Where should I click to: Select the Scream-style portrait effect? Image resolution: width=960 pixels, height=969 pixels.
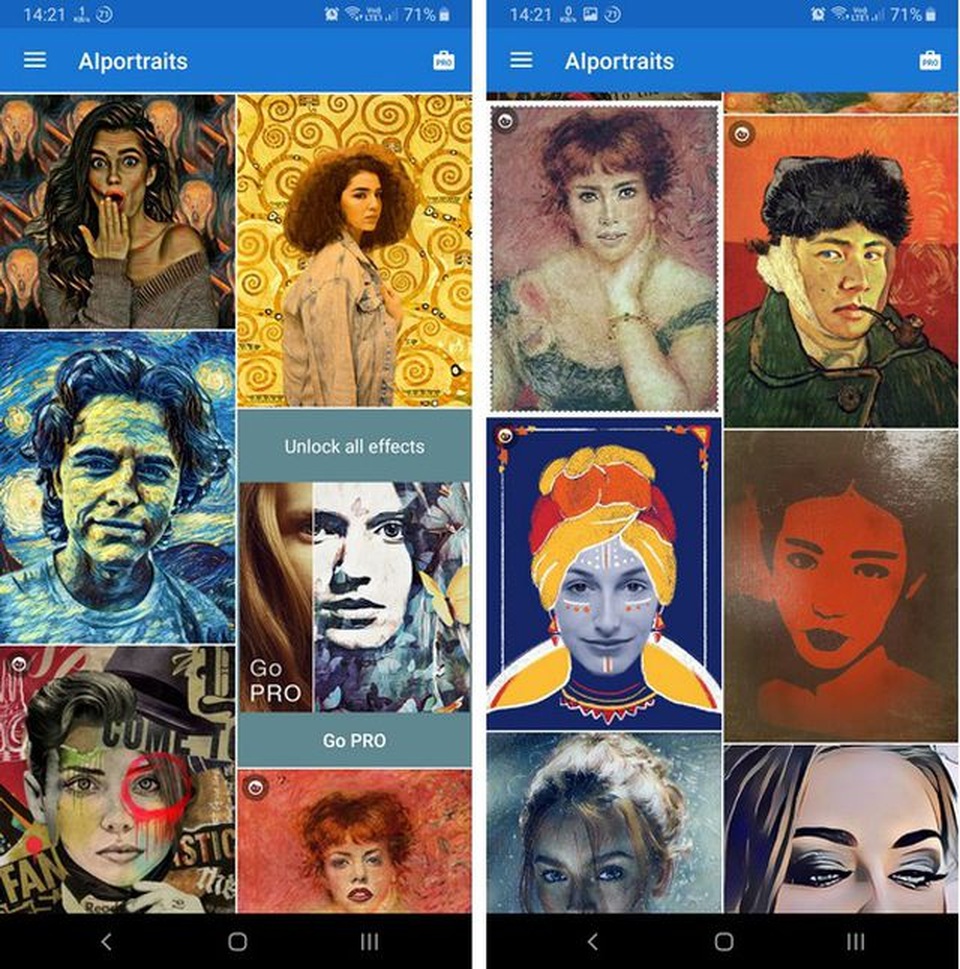point(117,211)
